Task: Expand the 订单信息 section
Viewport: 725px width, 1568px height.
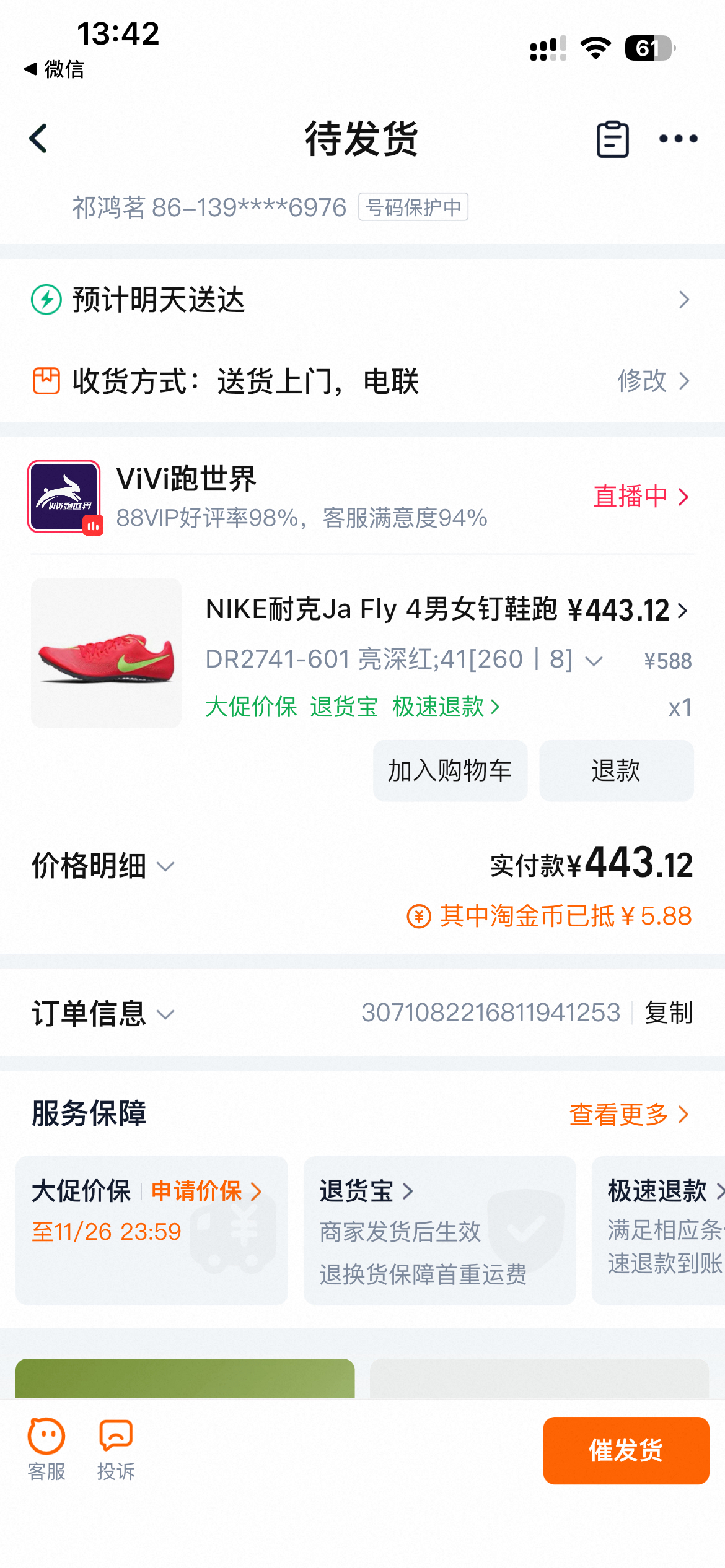Action: click(x=103, y=1014)
